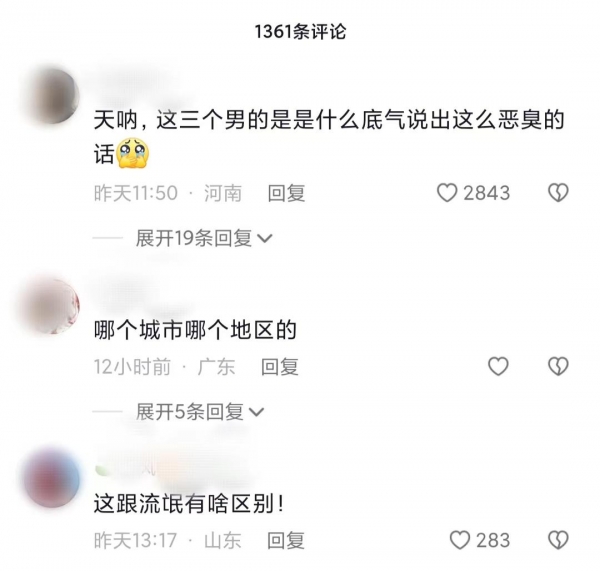This screenshot has height=571, width=600.
Task: Dislike the Henan comment about 恶臭的话
Action: [558, 193]
